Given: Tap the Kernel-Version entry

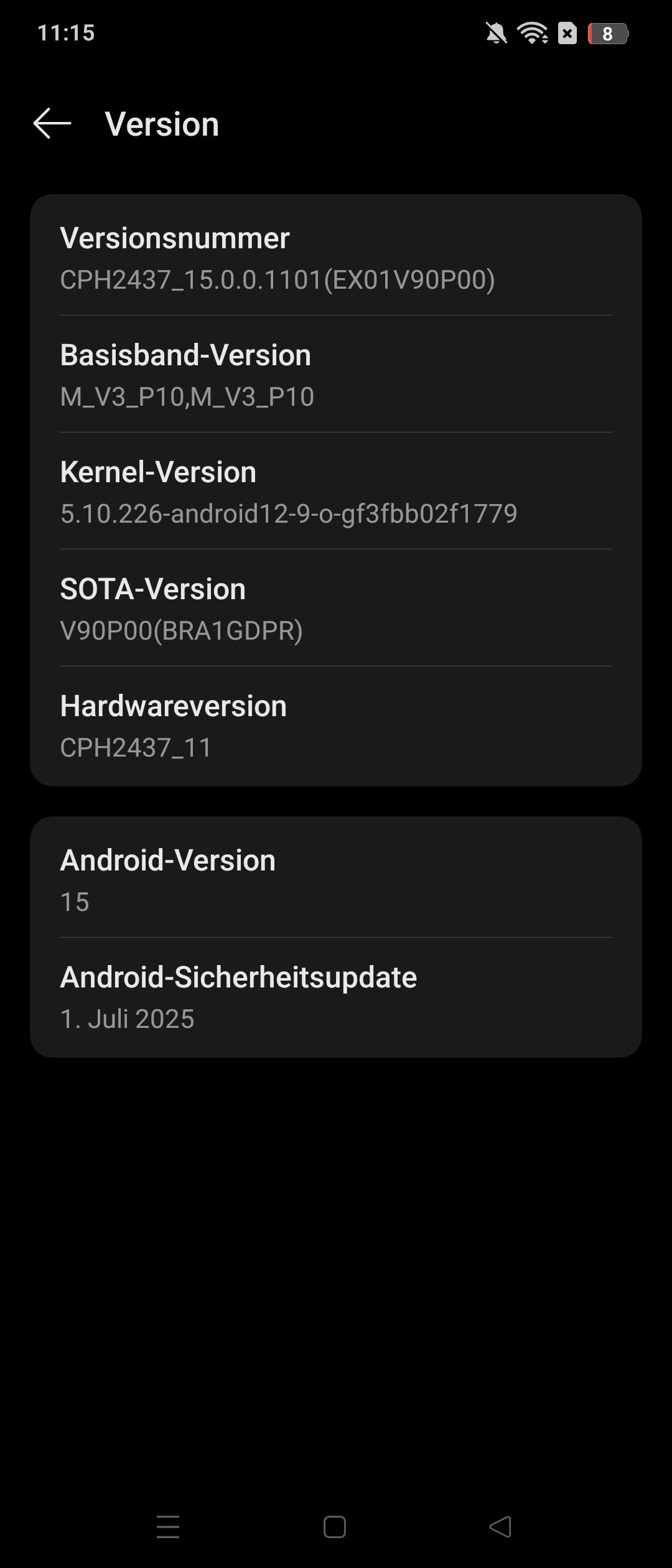Looking at the screenshot, I should click(x=158, y=472).
